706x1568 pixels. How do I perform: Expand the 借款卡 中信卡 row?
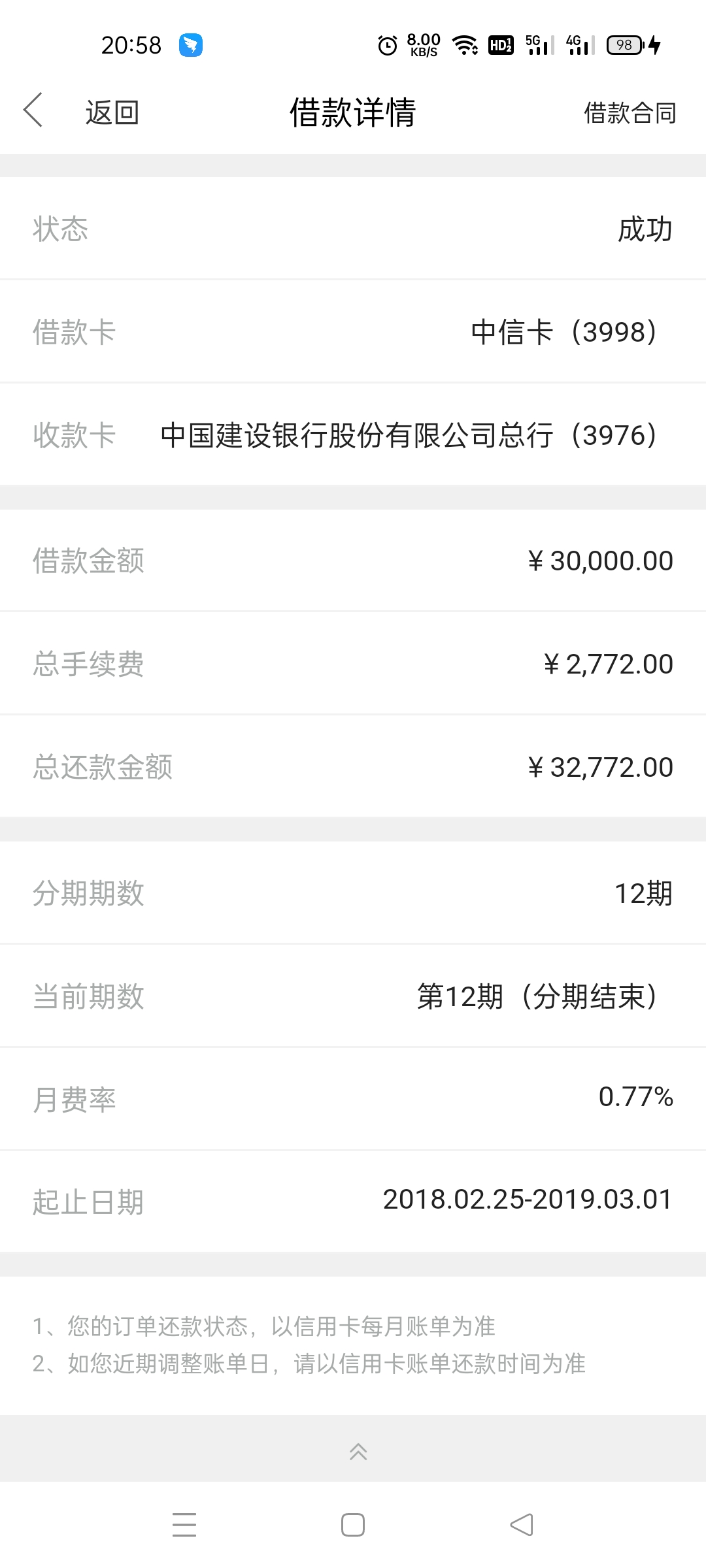(353, 332)
